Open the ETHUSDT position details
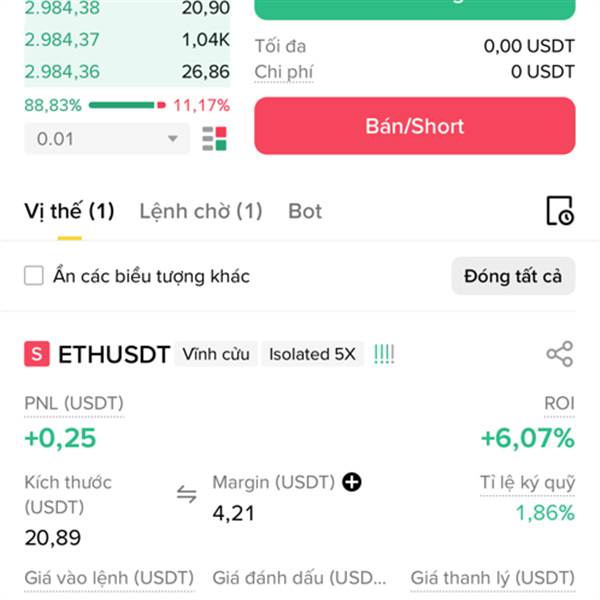The height and width of the screenshot is (600, 600). [113, 354]
